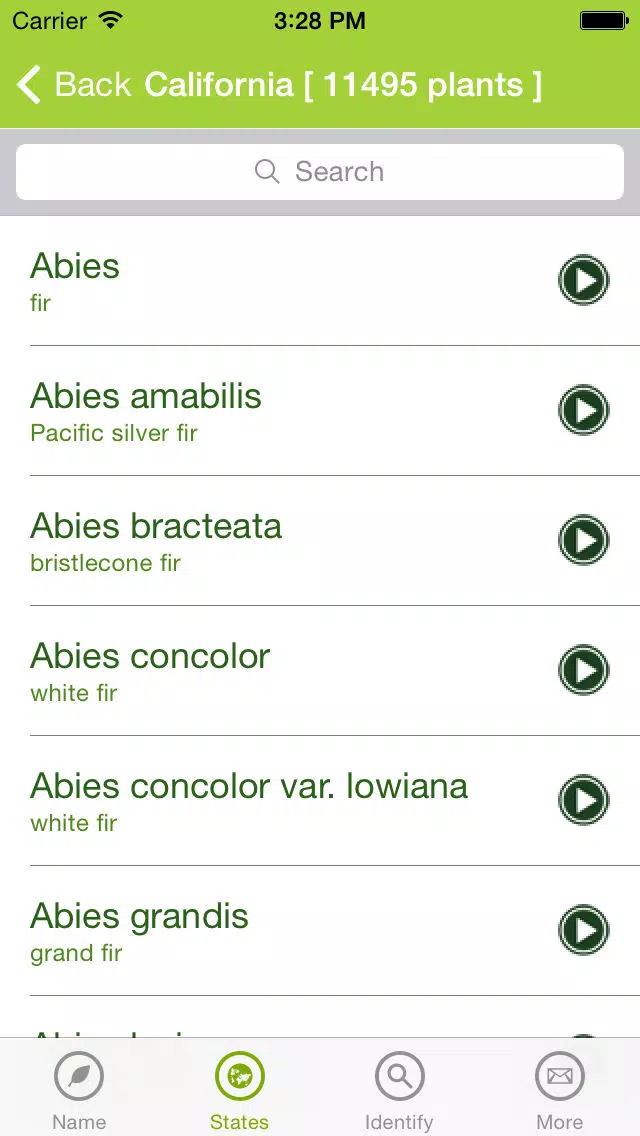
Task: Tap the arrow icon next to Abies amabilis
Action: (583, 410)
